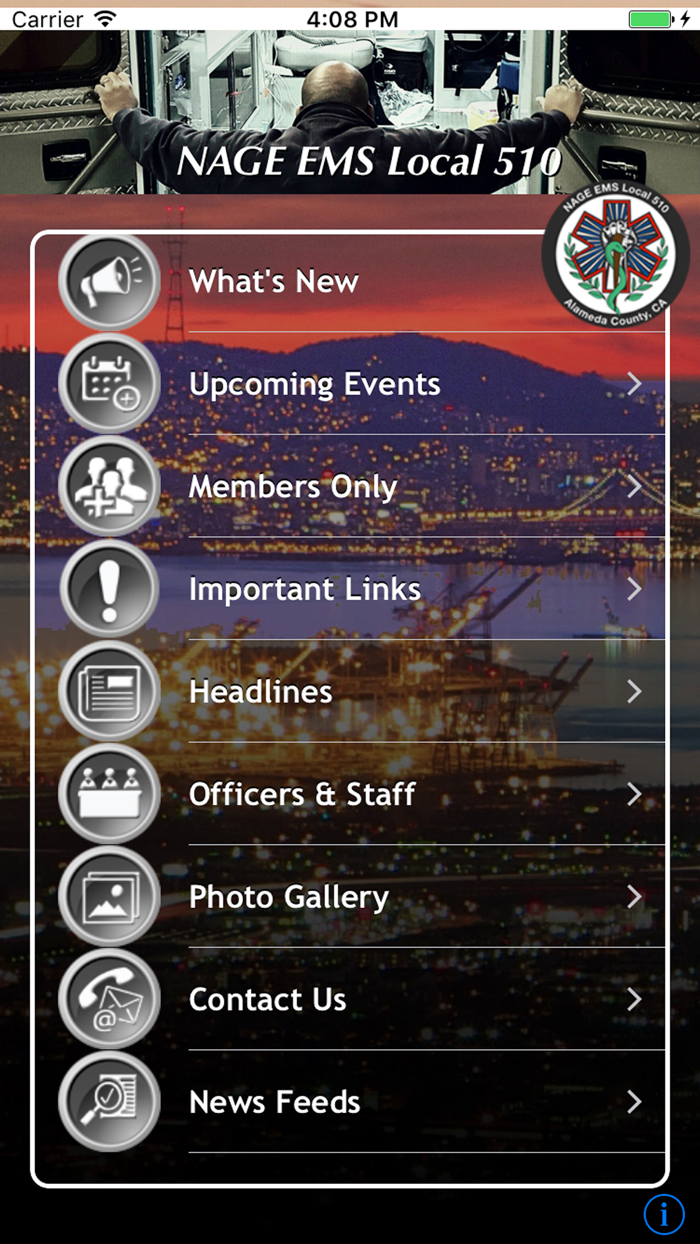Screen dimensions: 700x1244
Task: Open Officers & Staff list
Action: [x=302, y=795]
